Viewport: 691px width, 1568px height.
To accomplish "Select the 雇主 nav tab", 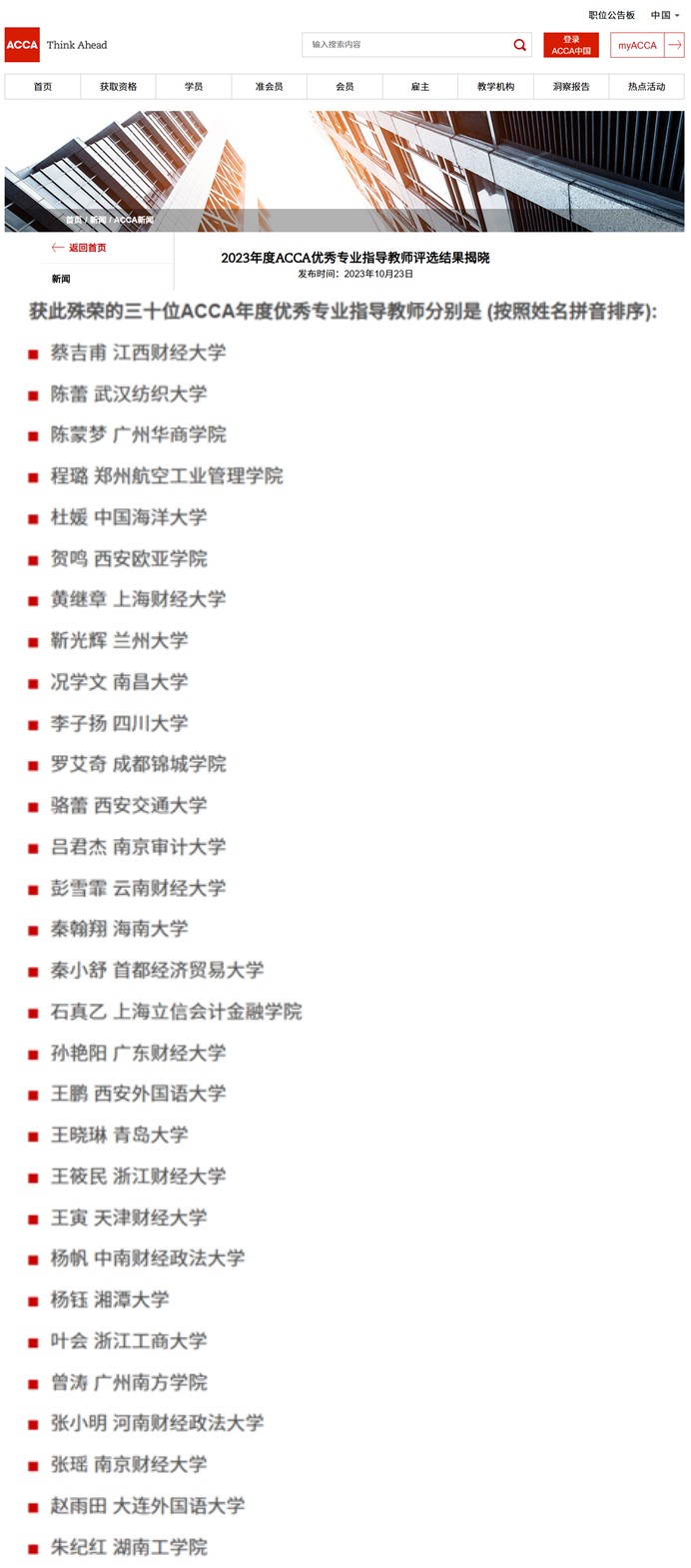I will 420,87.
